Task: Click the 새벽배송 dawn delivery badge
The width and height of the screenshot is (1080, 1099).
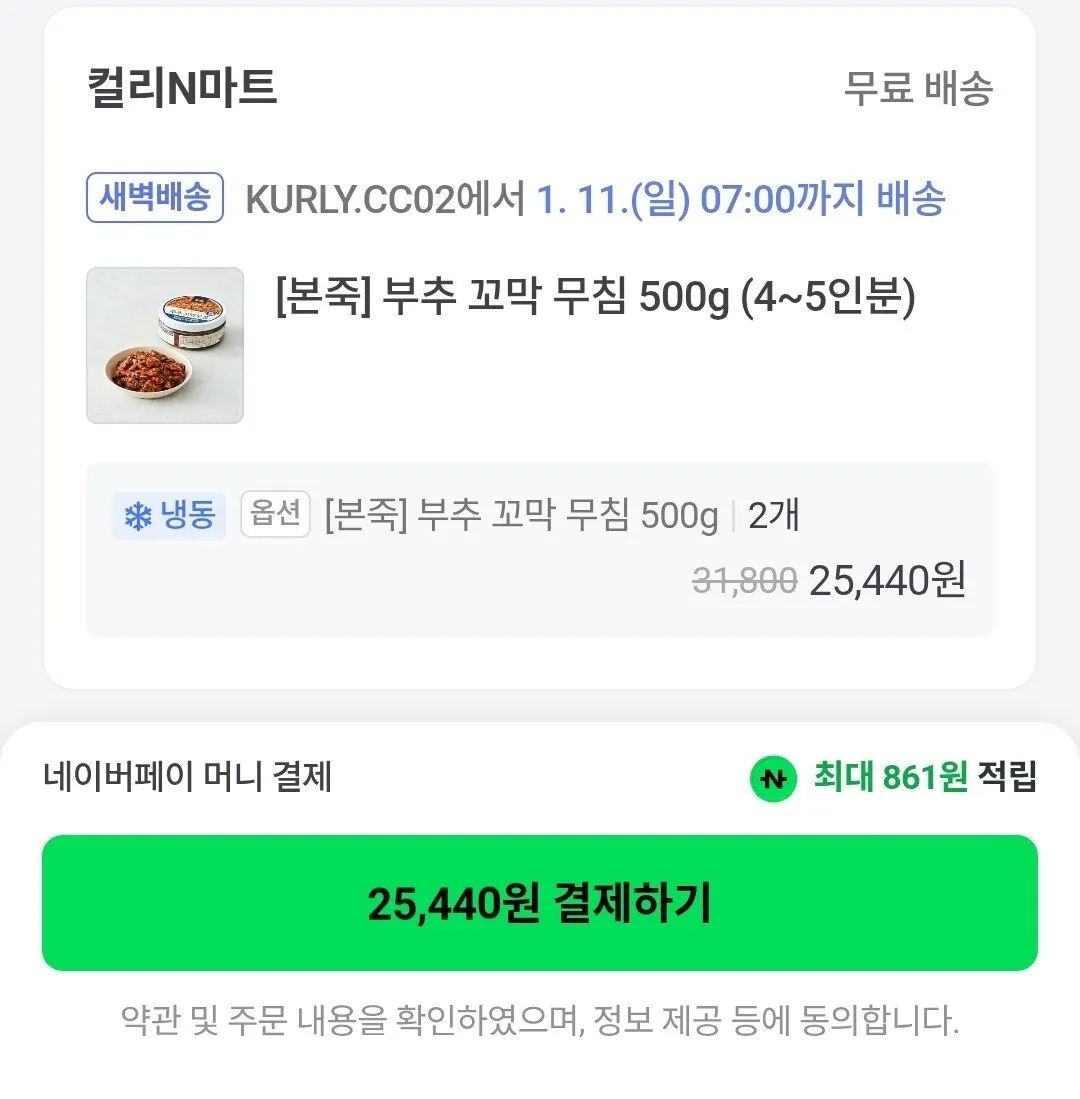Action: click(x=154, y=197)
